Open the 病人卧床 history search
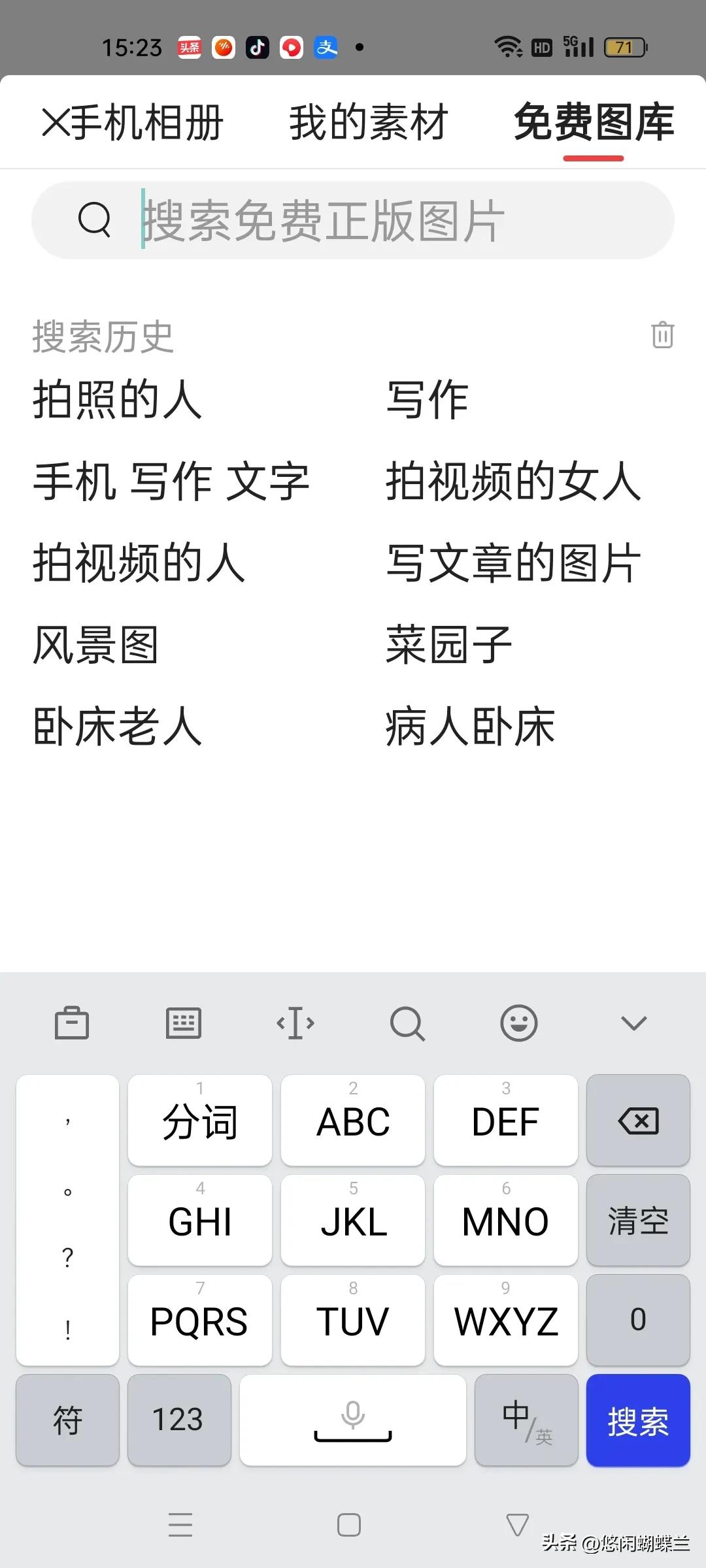This screenshot has width=706, height=1568. pos(471,727)
